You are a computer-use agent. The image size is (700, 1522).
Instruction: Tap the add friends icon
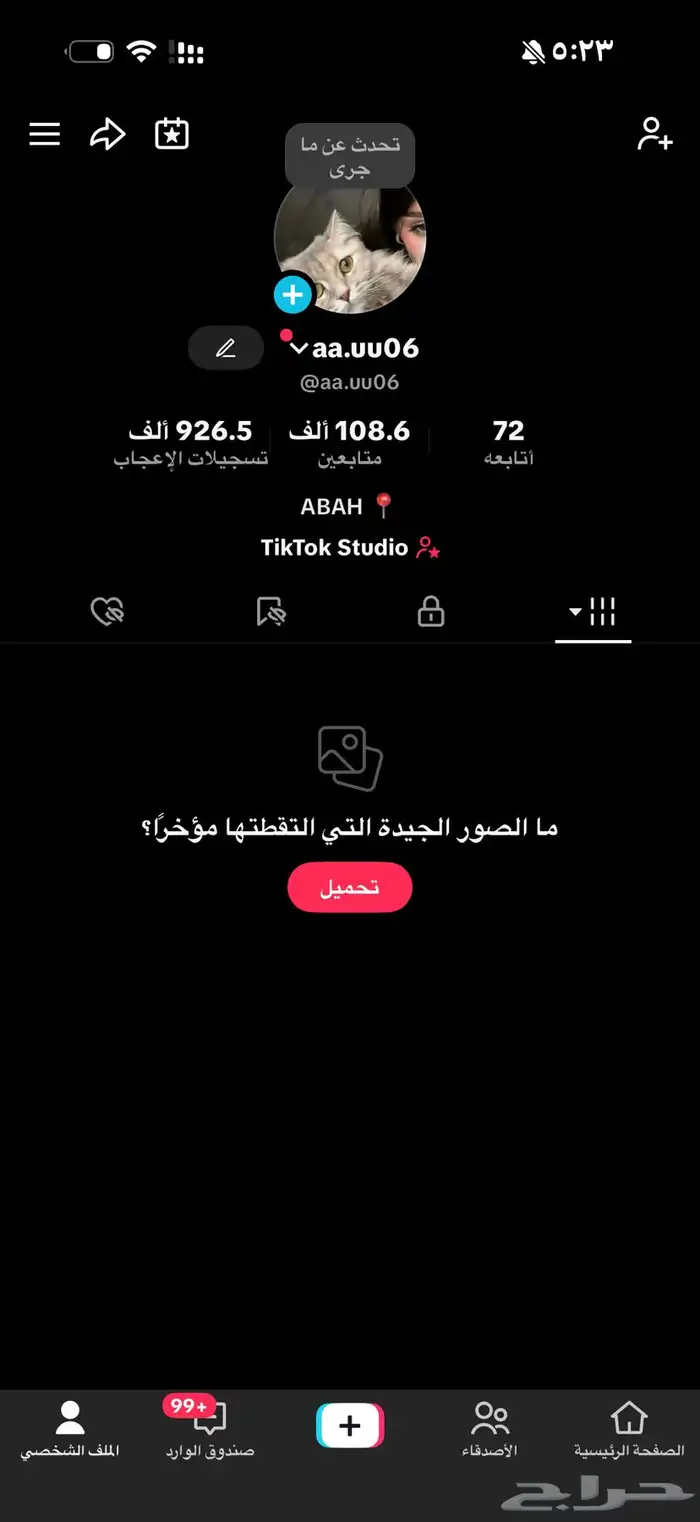(x=655, y=134)
